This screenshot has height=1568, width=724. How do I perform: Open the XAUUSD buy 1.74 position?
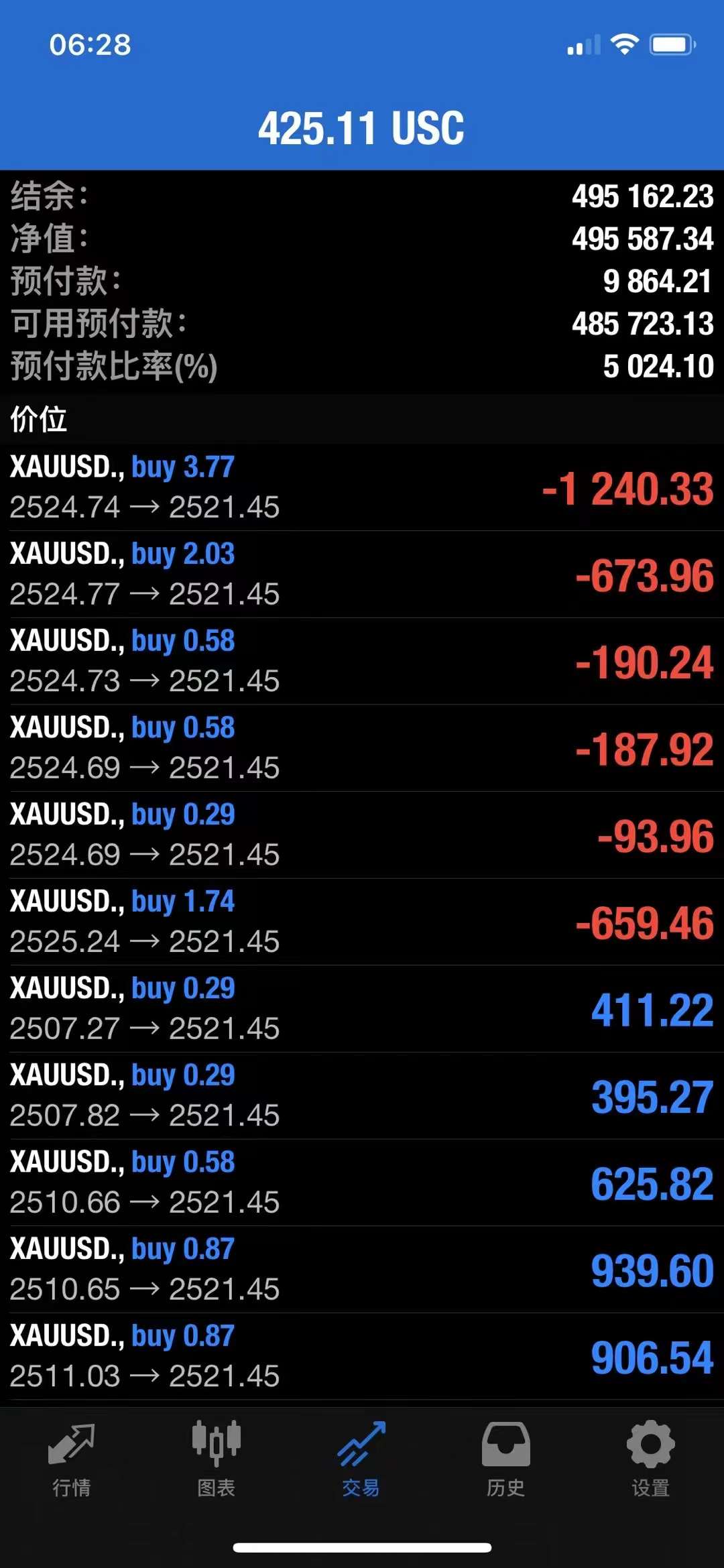[362, 922]
